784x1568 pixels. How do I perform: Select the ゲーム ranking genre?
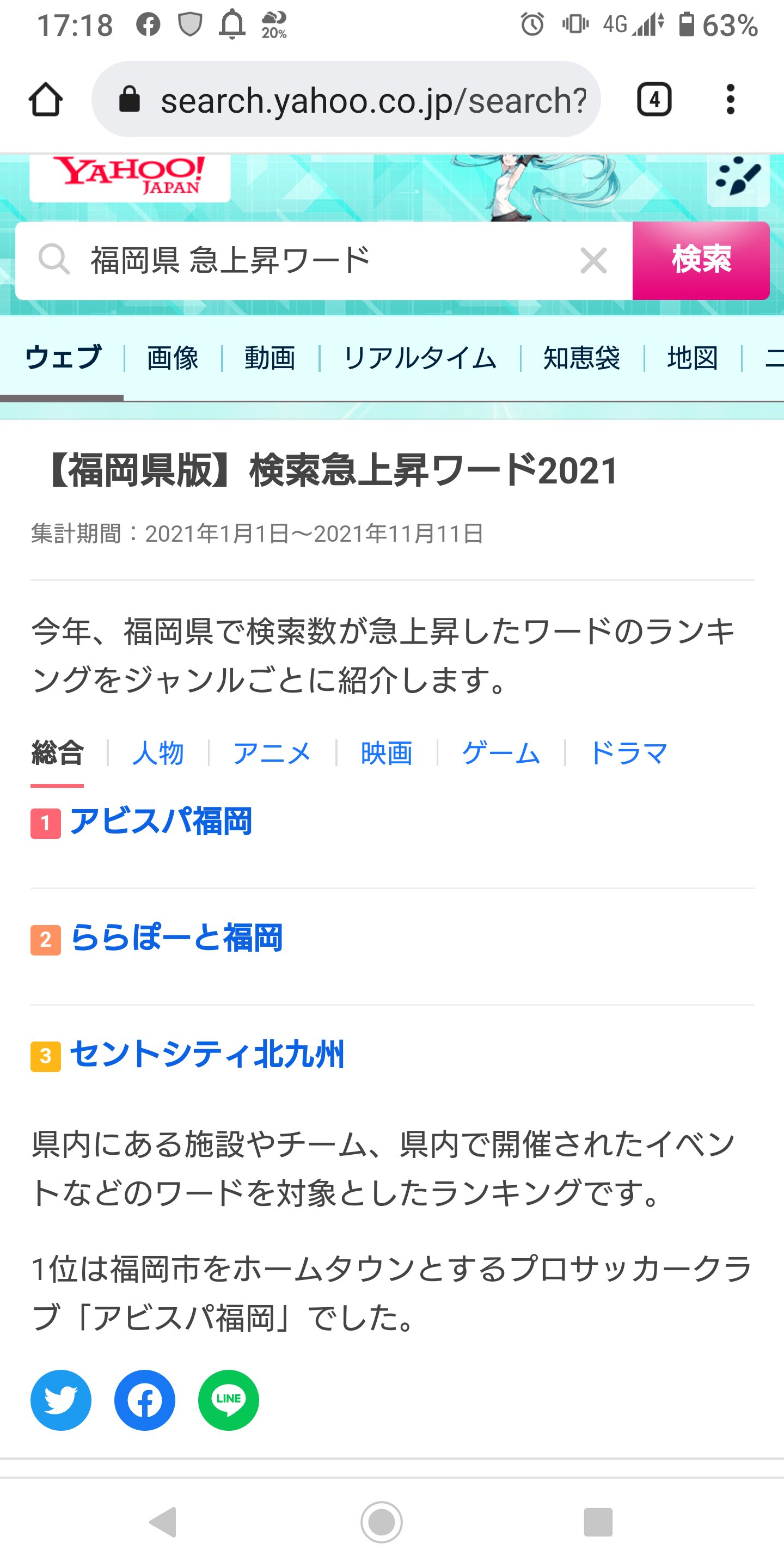pyautogui.click(x=501, y=754)
